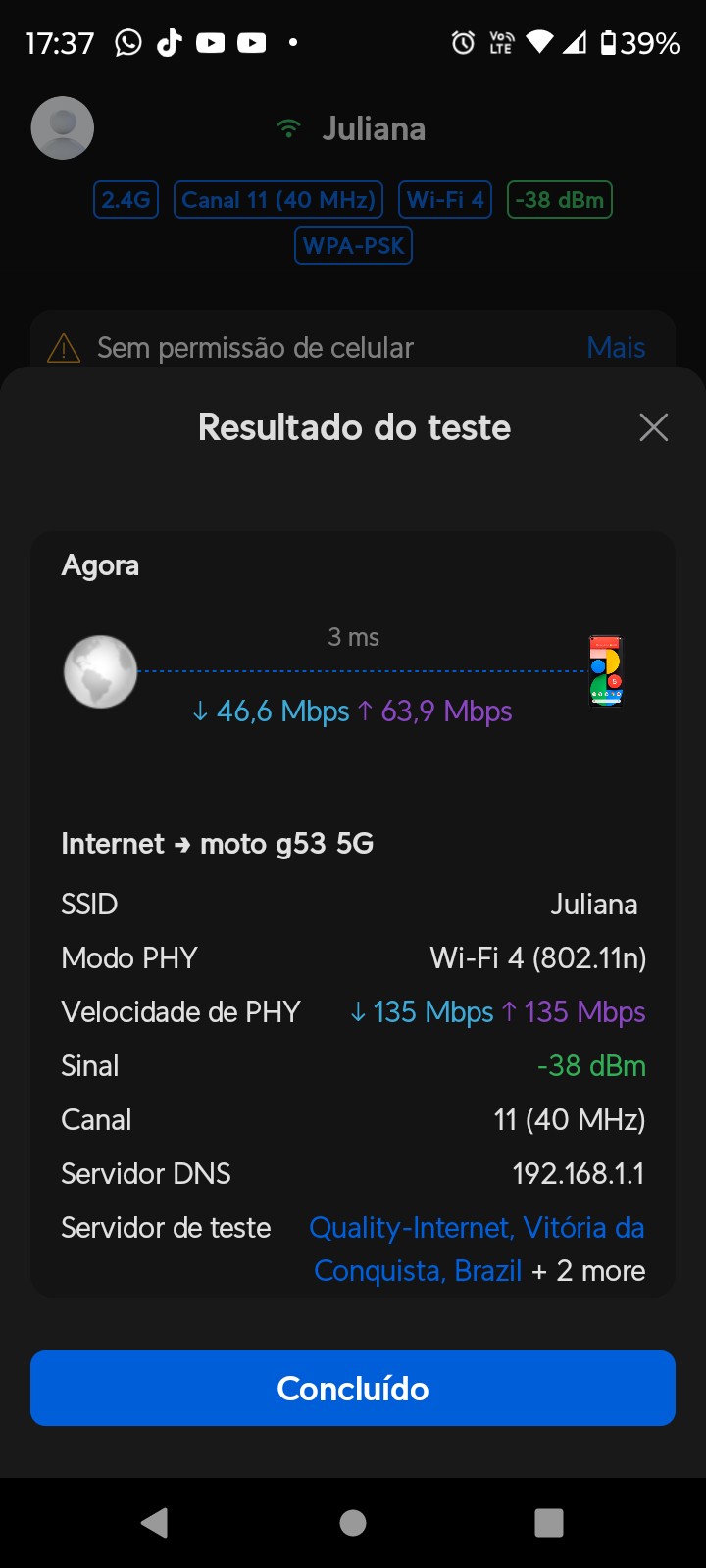
Task: Go back with the system back button
Action: (155, 1522)
